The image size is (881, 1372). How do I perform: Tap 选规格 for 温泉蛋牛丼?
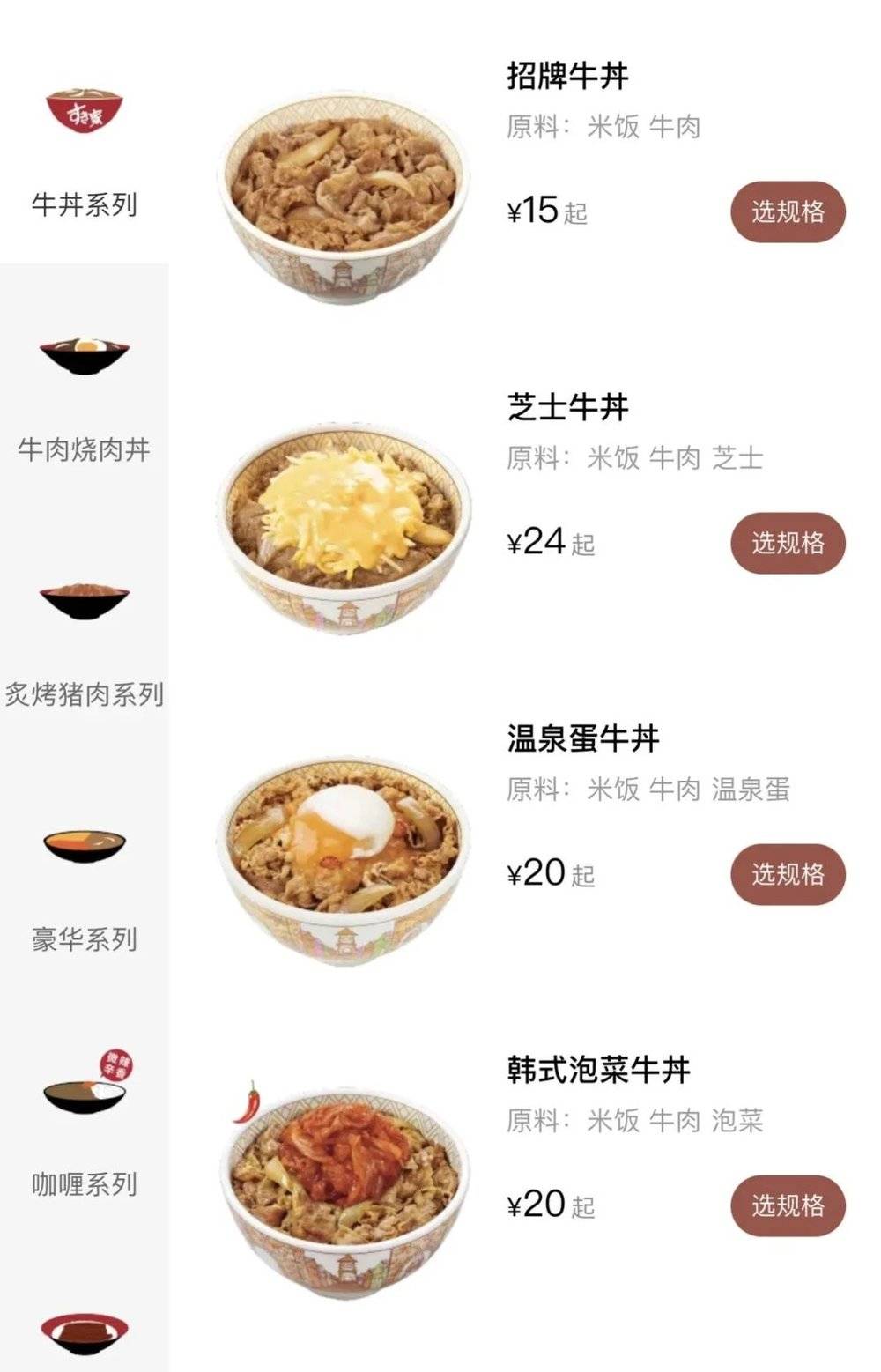(788, 874)
